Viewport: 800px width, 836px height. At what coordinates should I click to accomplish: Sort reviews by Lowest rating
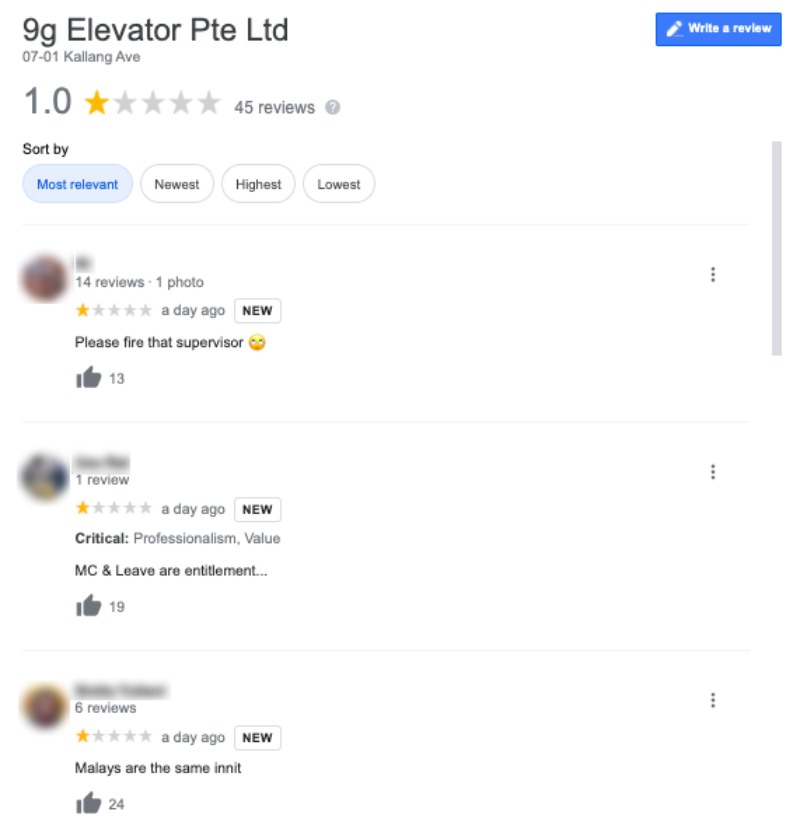click(339, 184)
